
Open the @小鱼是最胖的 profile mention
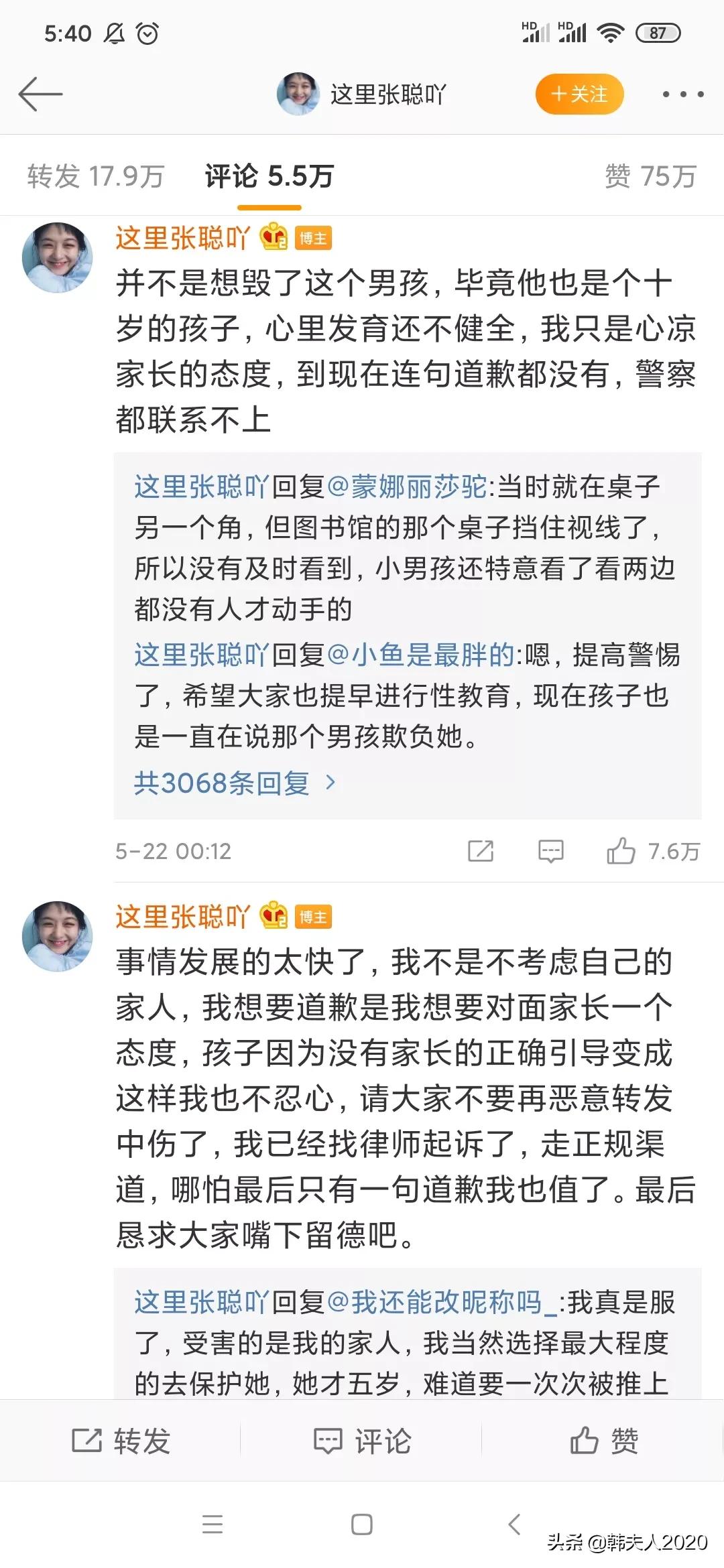tap(420, 655)
